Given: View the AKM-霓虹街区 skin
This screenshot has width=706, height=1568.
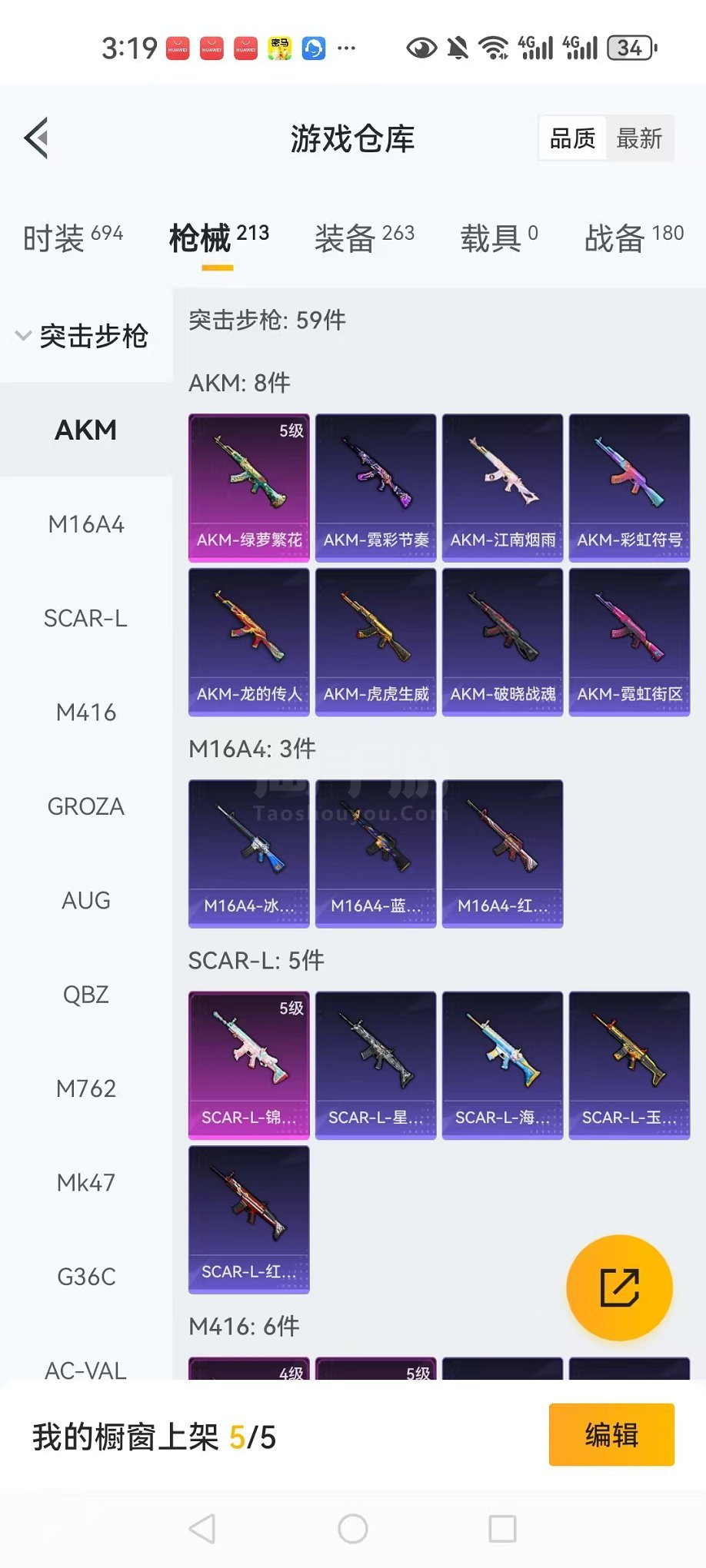Looking at the screenshot, I should coord(630,643).
